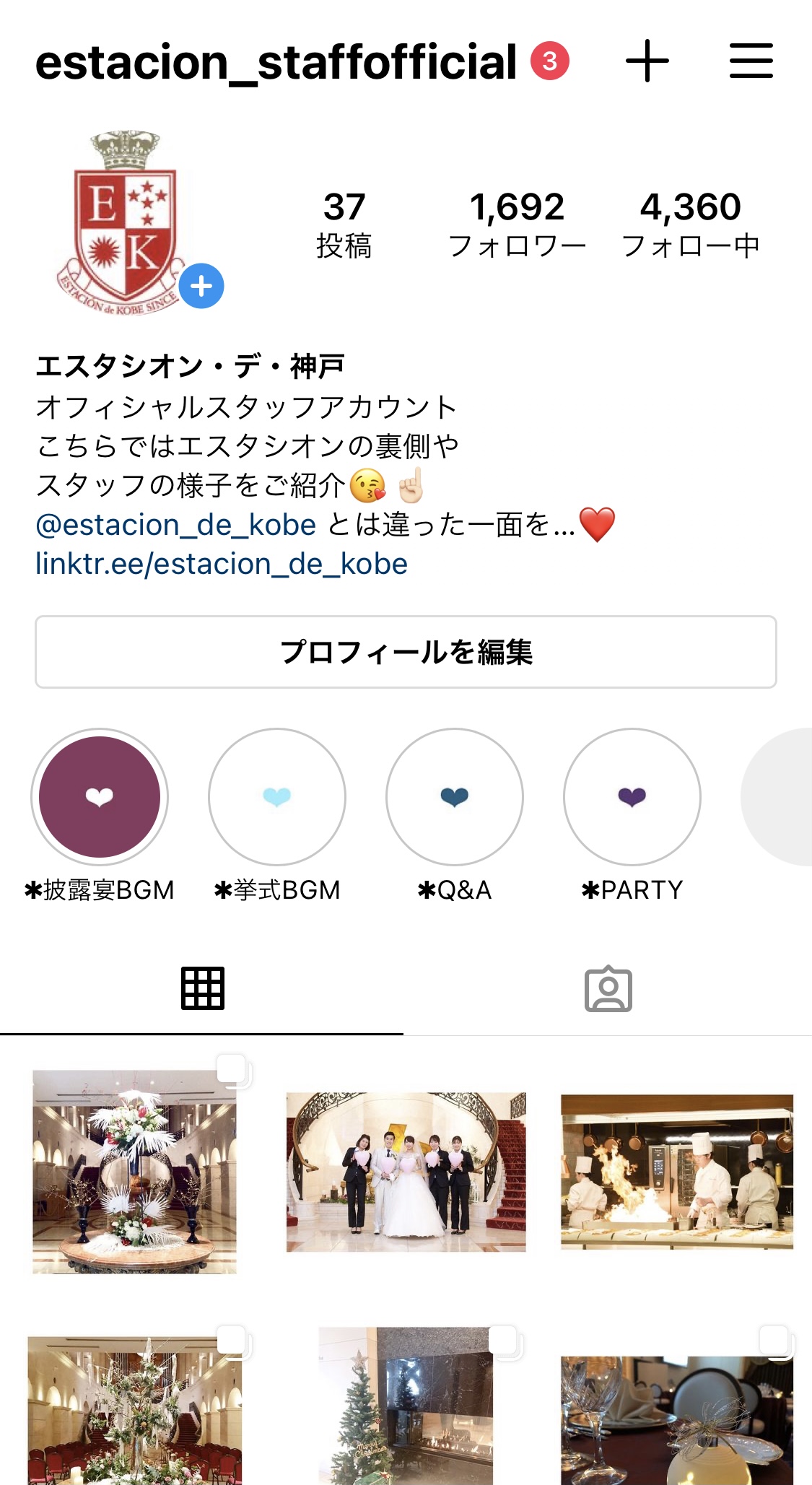Open the chefs with flaming kitchen post
The height and width of the screenshot is (1485, 812).
[x=677, y=1172]
